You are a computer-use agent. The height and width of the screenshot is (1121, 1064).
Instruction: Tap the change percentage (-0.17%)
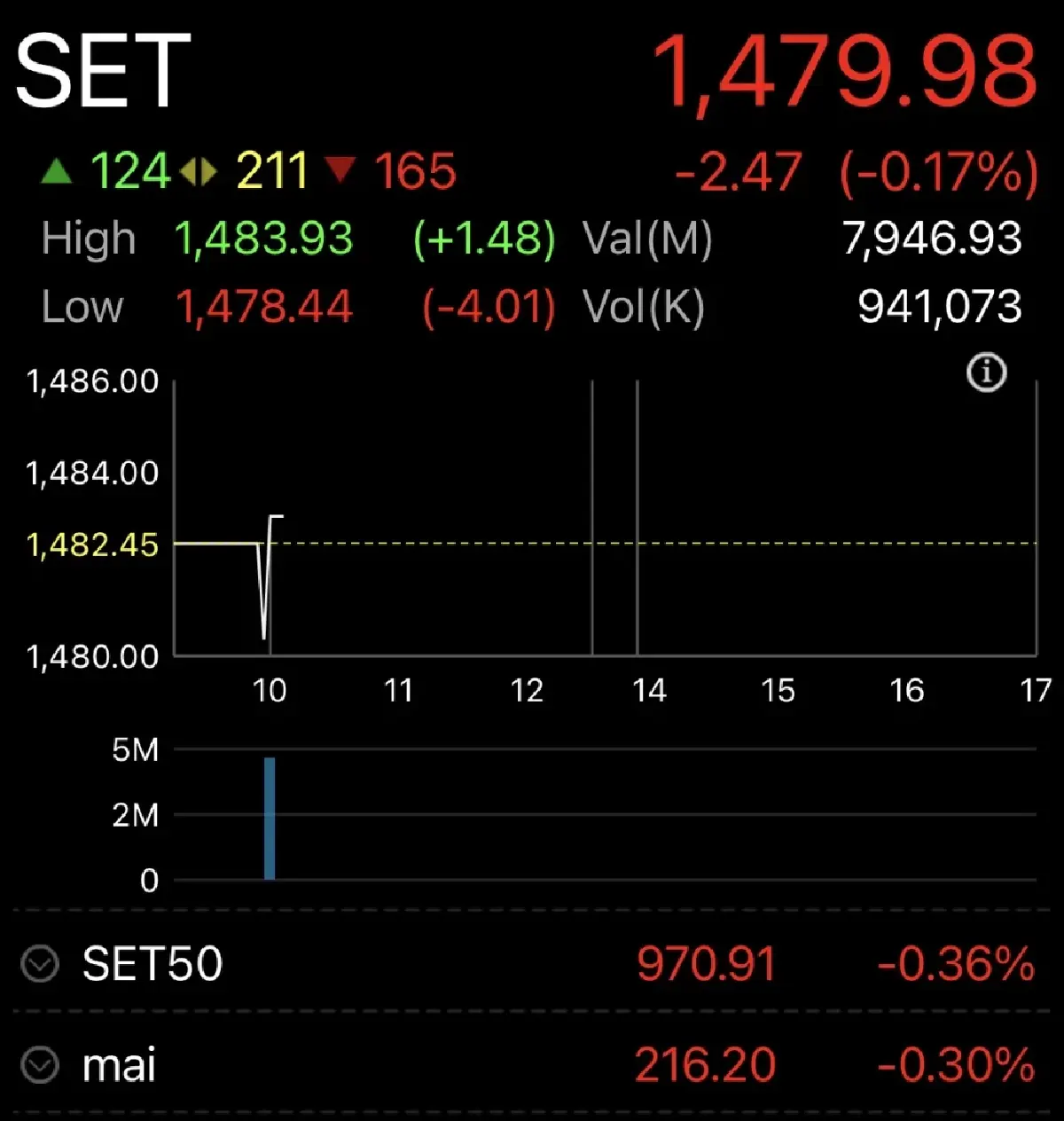(933, 172)
